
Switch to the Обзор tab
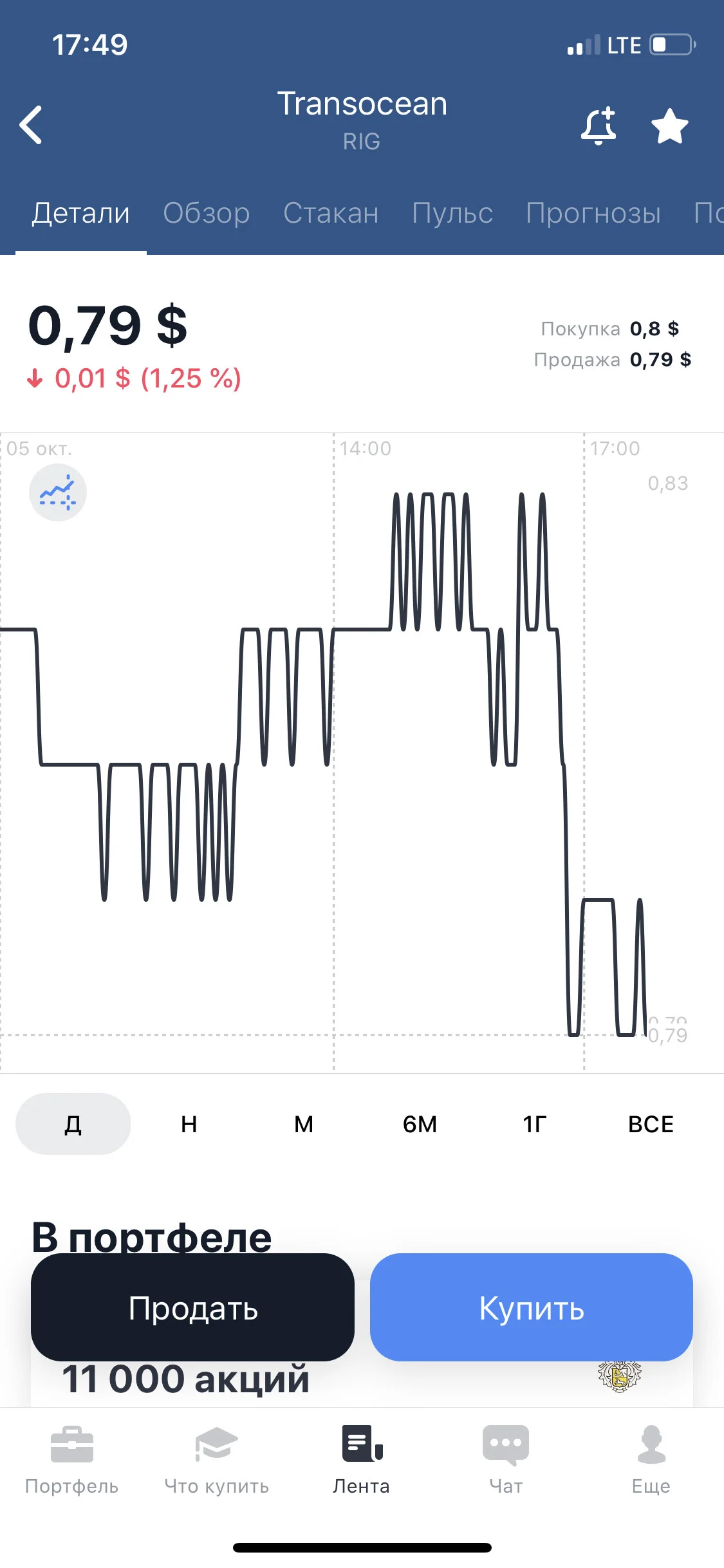(207, 213)
